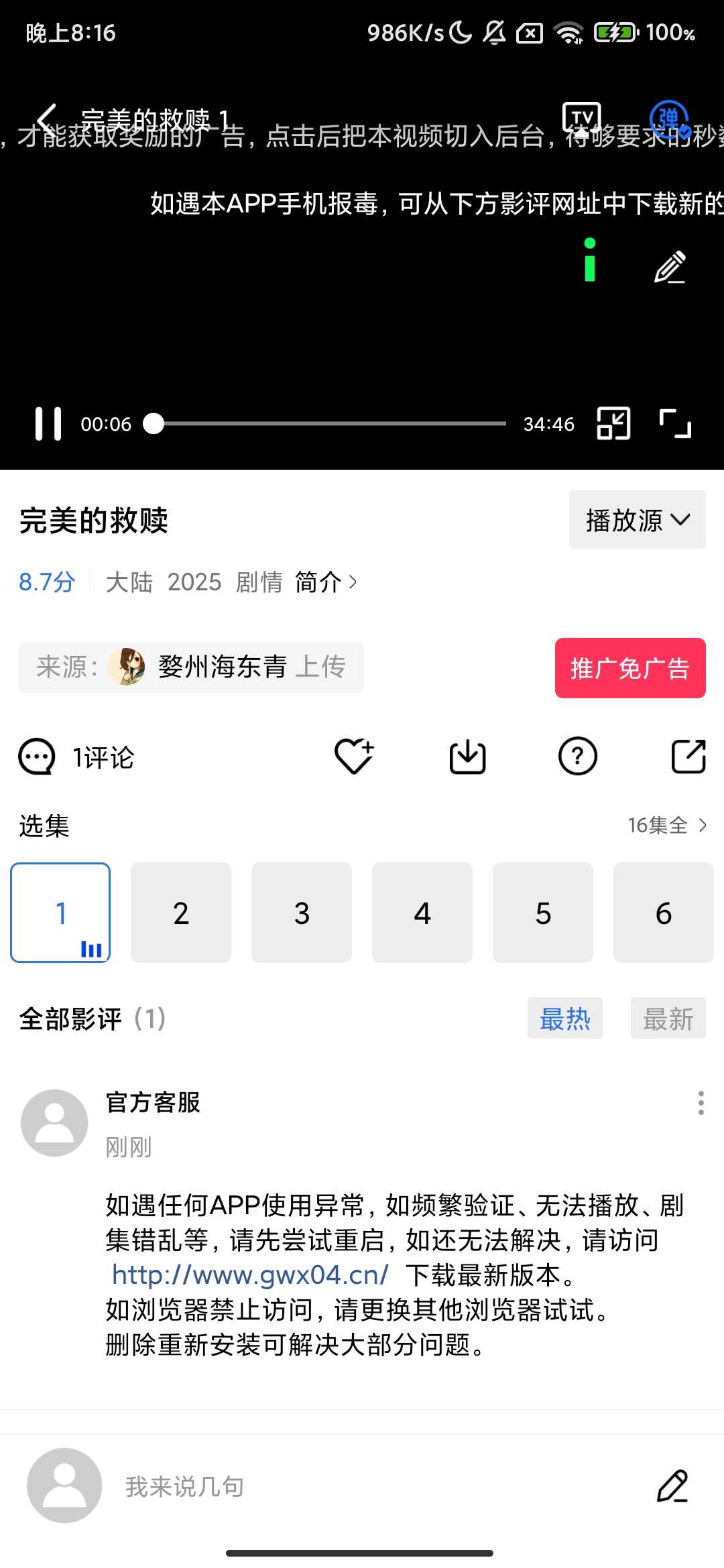Select episode 4
This screenshot has height=1568, width=724.
coord(422,913)
